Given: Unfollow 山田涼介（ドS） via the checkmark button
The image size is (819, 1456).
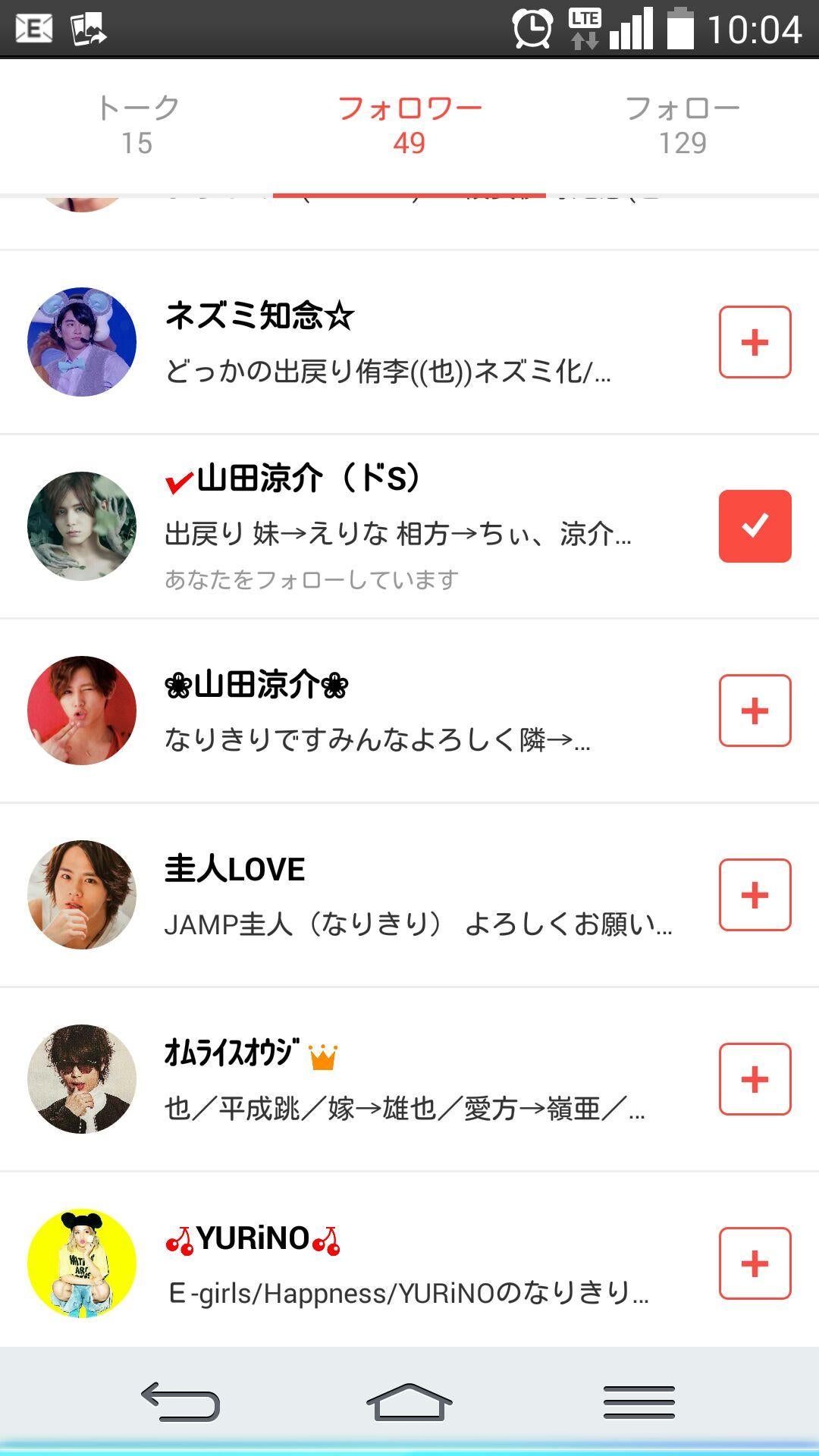Looking at the screenshot, I should click(x=755, y=526).
